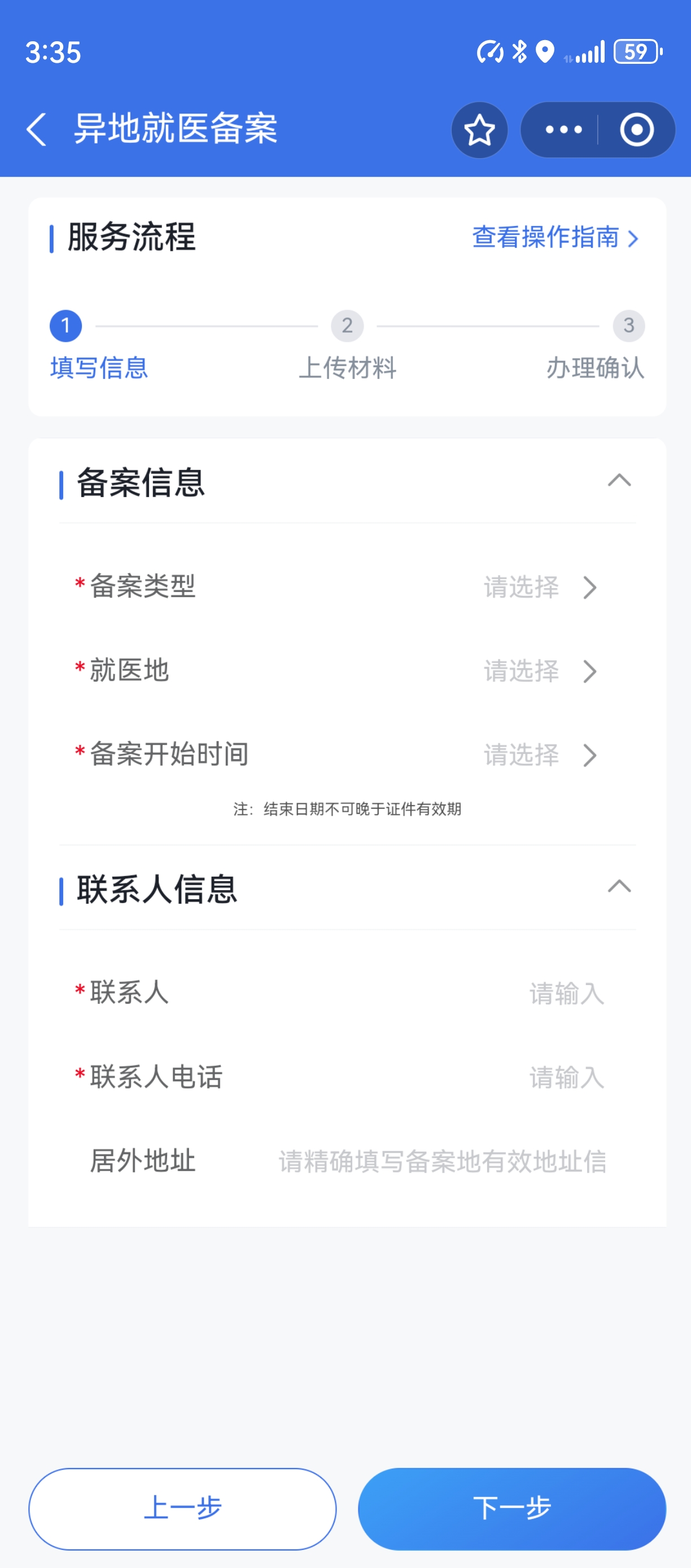Open the 查看操作指南 link
This screenshot has height=1568, width=691.
(555, 237)
